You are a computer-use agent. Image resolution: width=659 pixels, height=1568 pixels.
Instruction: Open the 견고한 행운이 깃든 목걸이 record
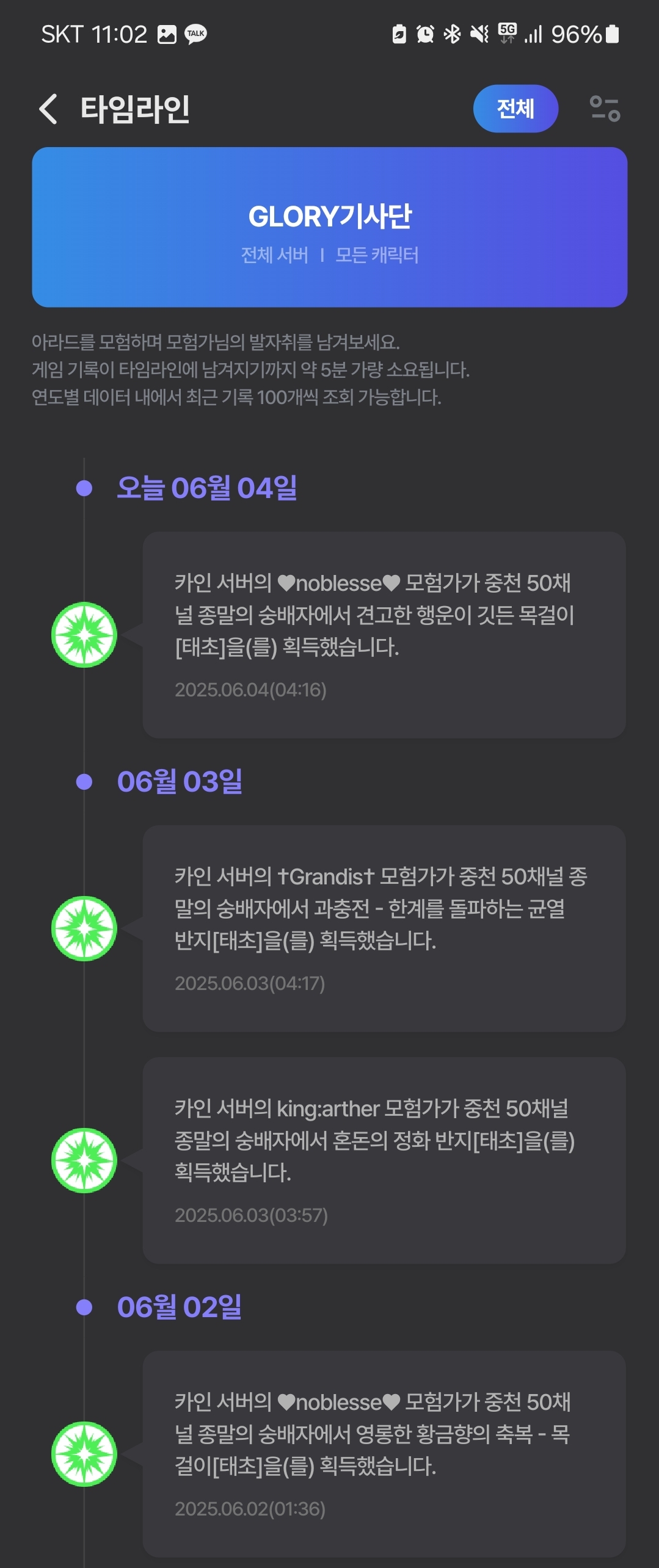click(384, 635)
